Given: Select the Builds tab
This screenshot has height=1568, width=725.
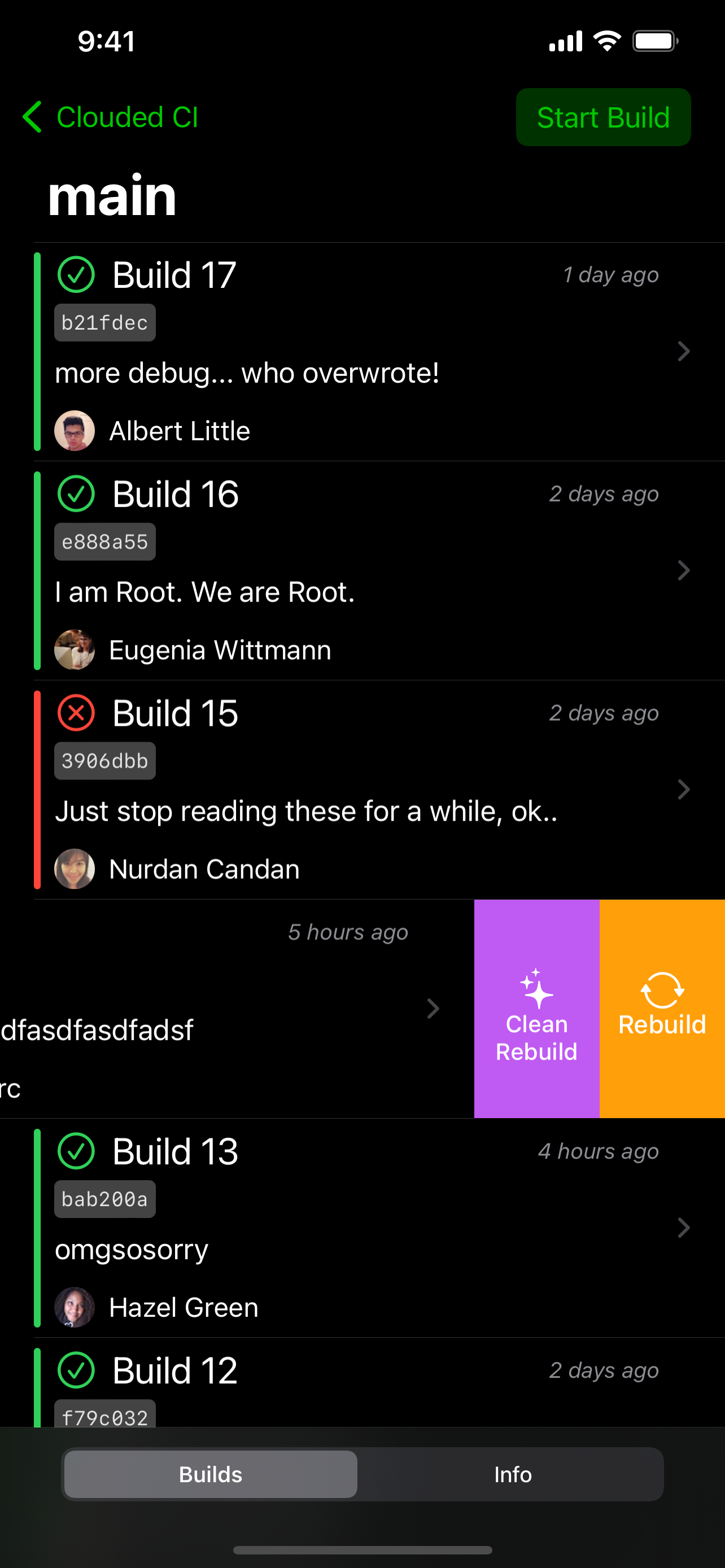Looking at the screenshot, I should pyautogui.click(x=211, y=1474).
